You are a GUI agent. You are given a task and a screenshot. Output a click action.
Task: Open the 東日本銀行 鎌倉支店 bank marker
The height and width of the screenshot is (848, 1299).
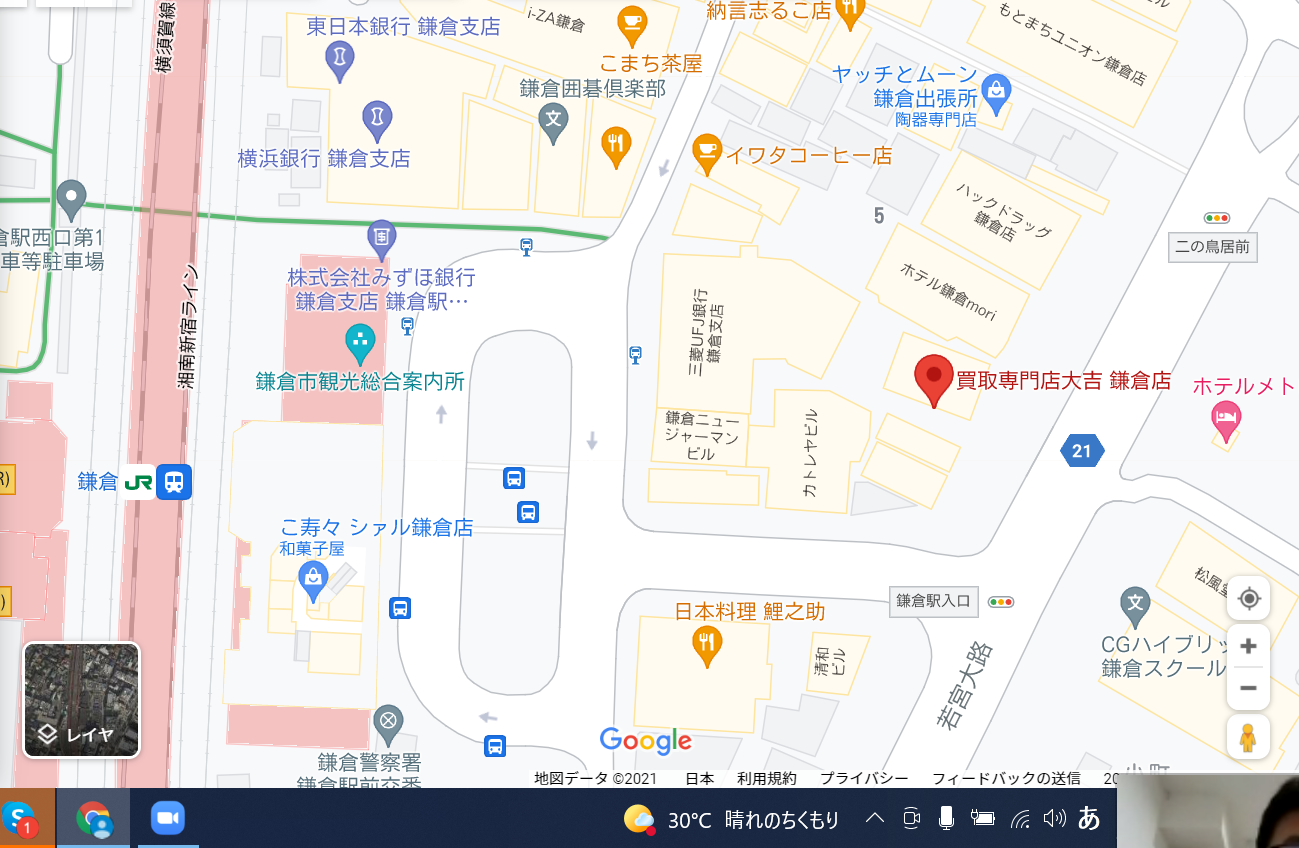341,59
